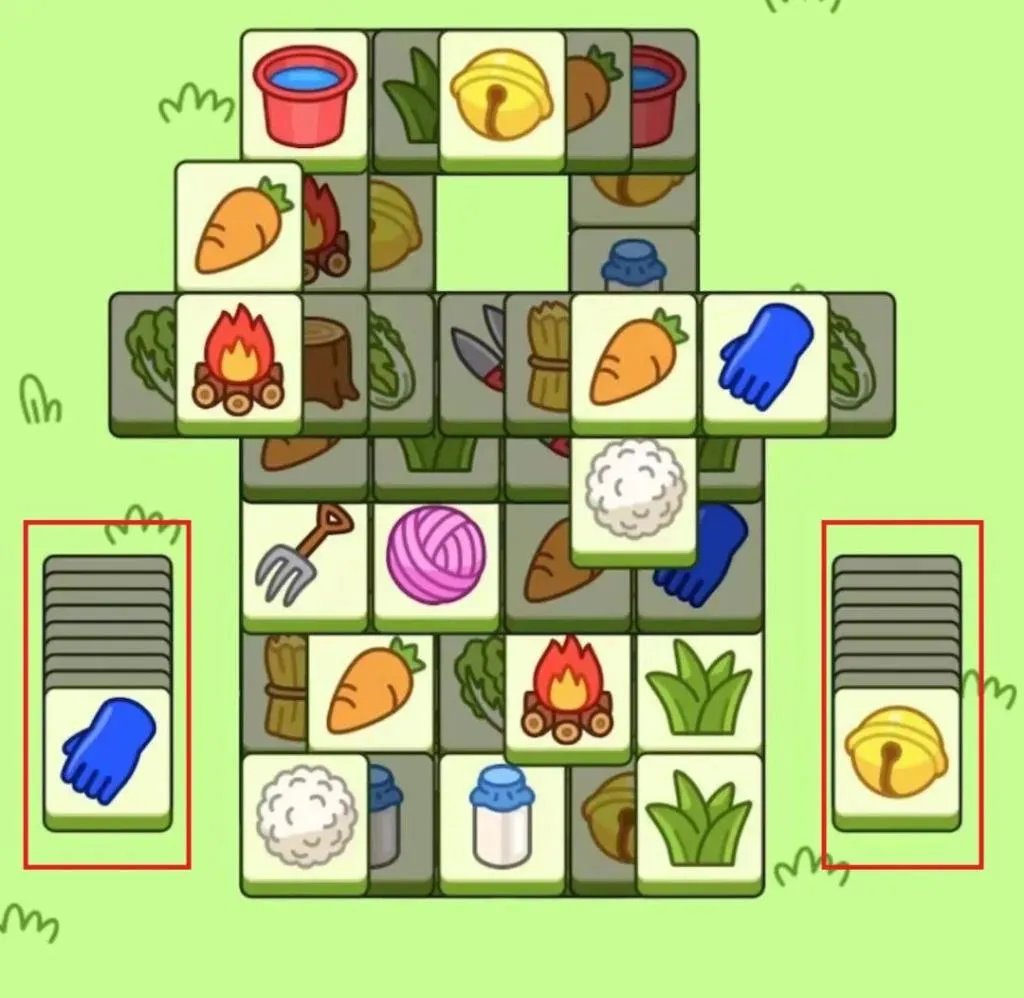
Task: Tap the white wool tile under the carrot
Action: tap(634, 492)
